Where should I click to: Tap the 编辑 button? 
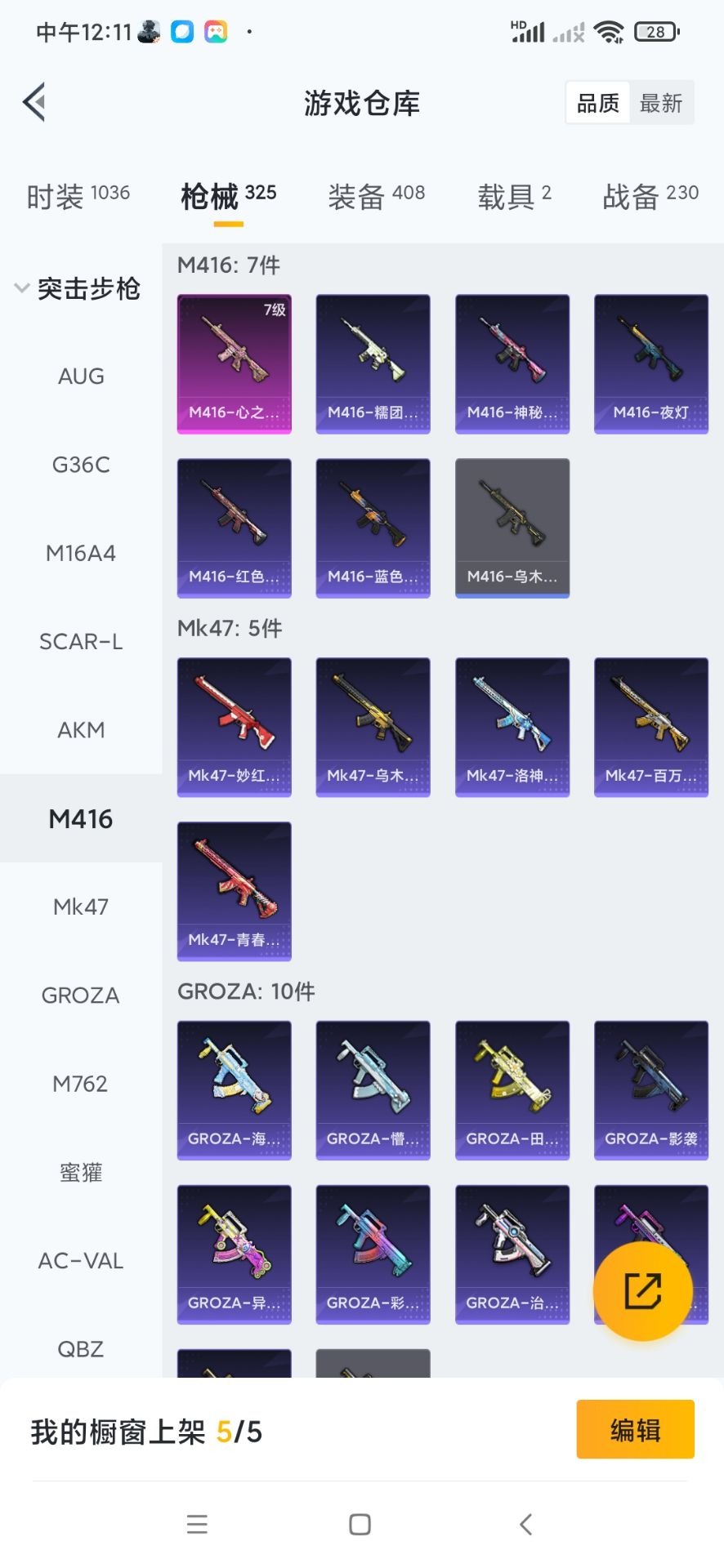[x=635, y=1430]
